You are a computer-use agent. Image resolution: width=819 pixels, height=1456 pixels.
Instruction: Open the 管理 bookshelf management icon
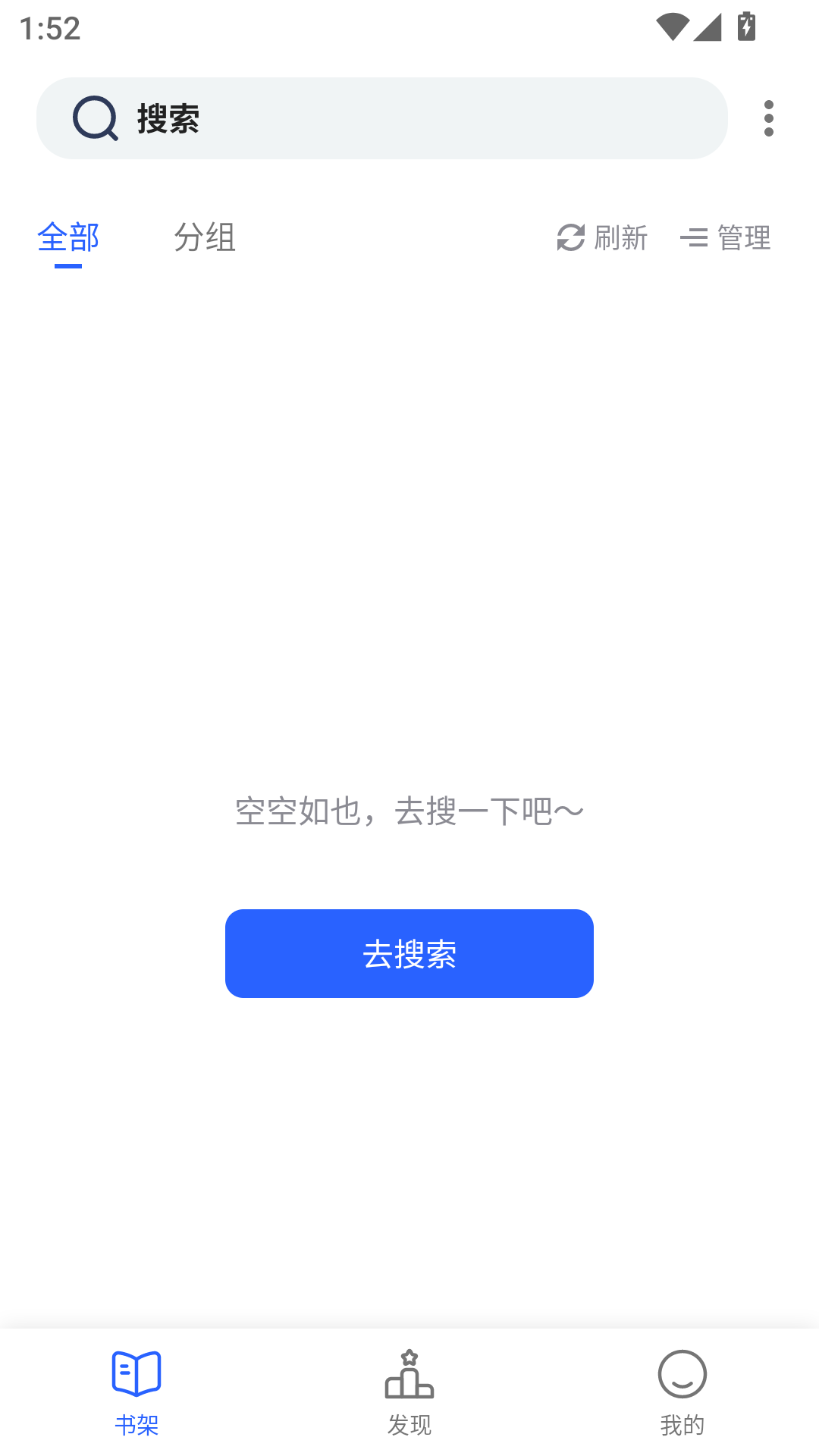tap(695, 238)
